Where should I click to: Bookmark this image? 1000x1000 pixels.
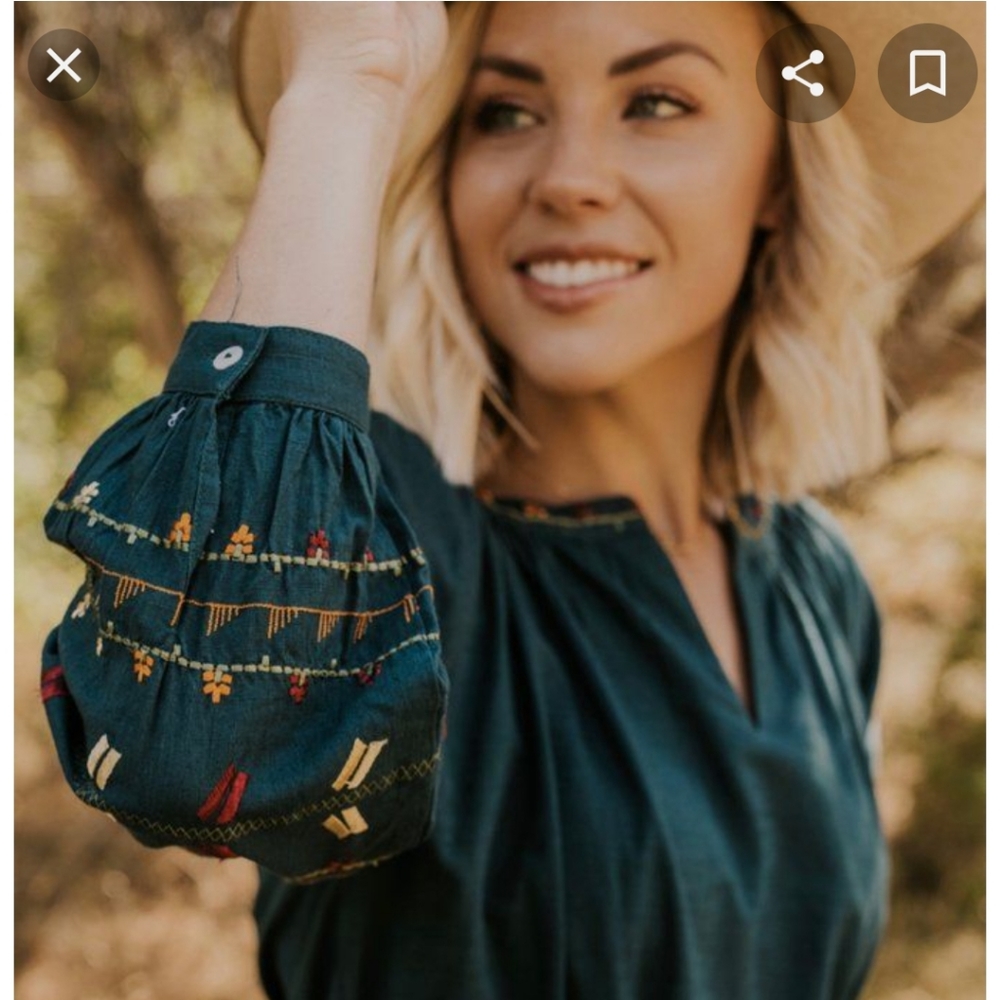pos(927,73)
